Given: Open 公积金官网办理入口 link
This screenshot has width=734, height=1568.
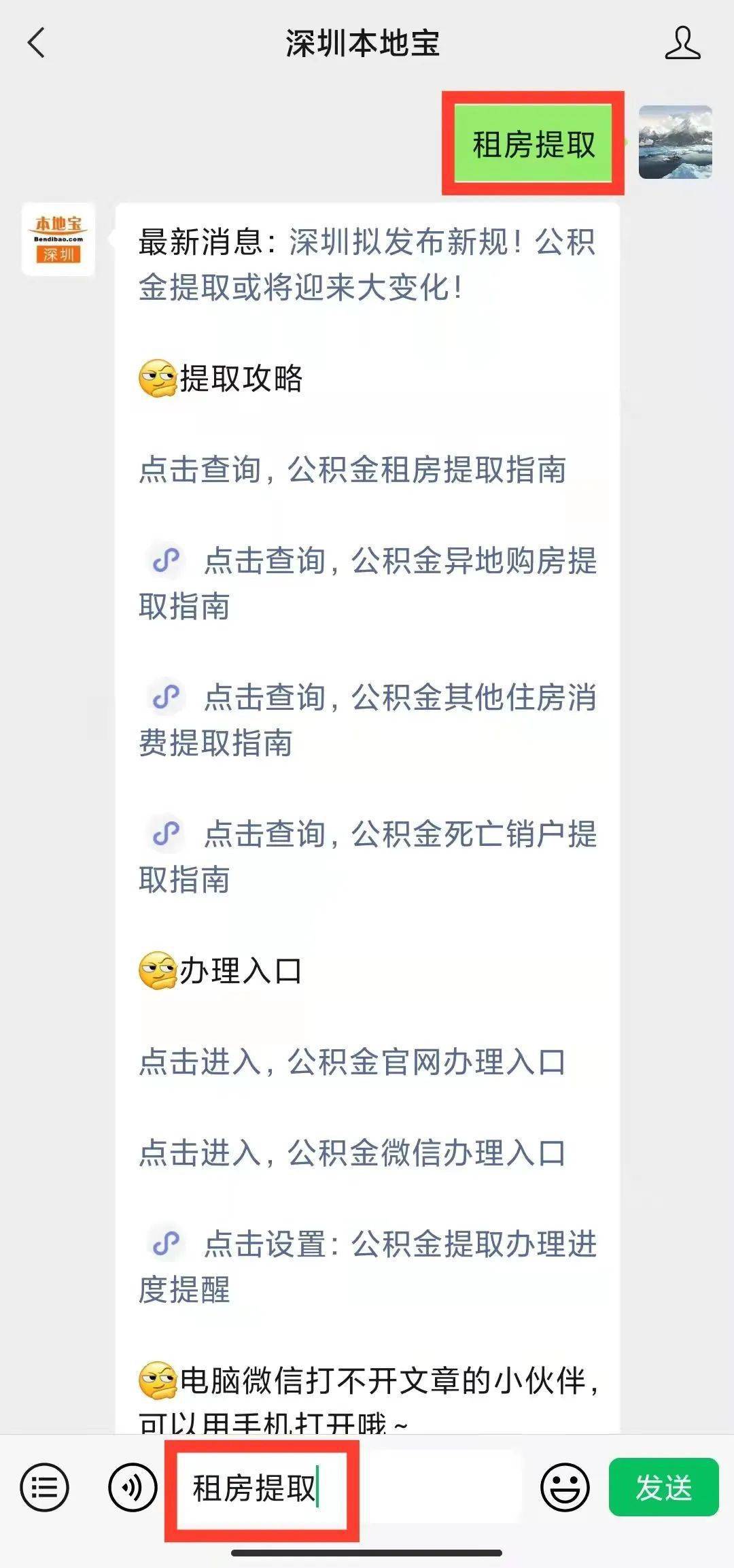Looking at the screenshot, I should click(x=352, y=1062).
